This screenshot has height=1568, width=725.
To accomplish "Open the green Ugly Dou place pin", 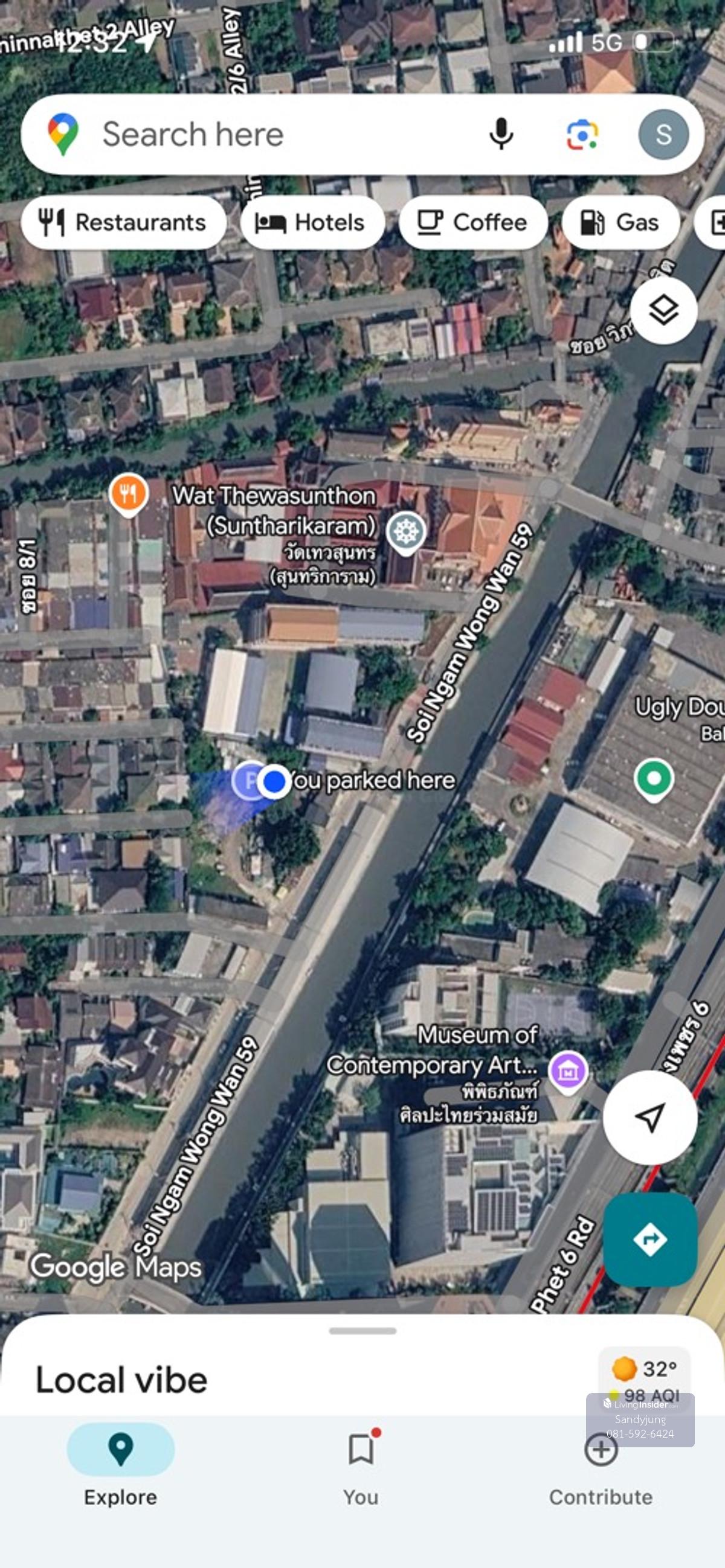I will [x=654, y=778].
